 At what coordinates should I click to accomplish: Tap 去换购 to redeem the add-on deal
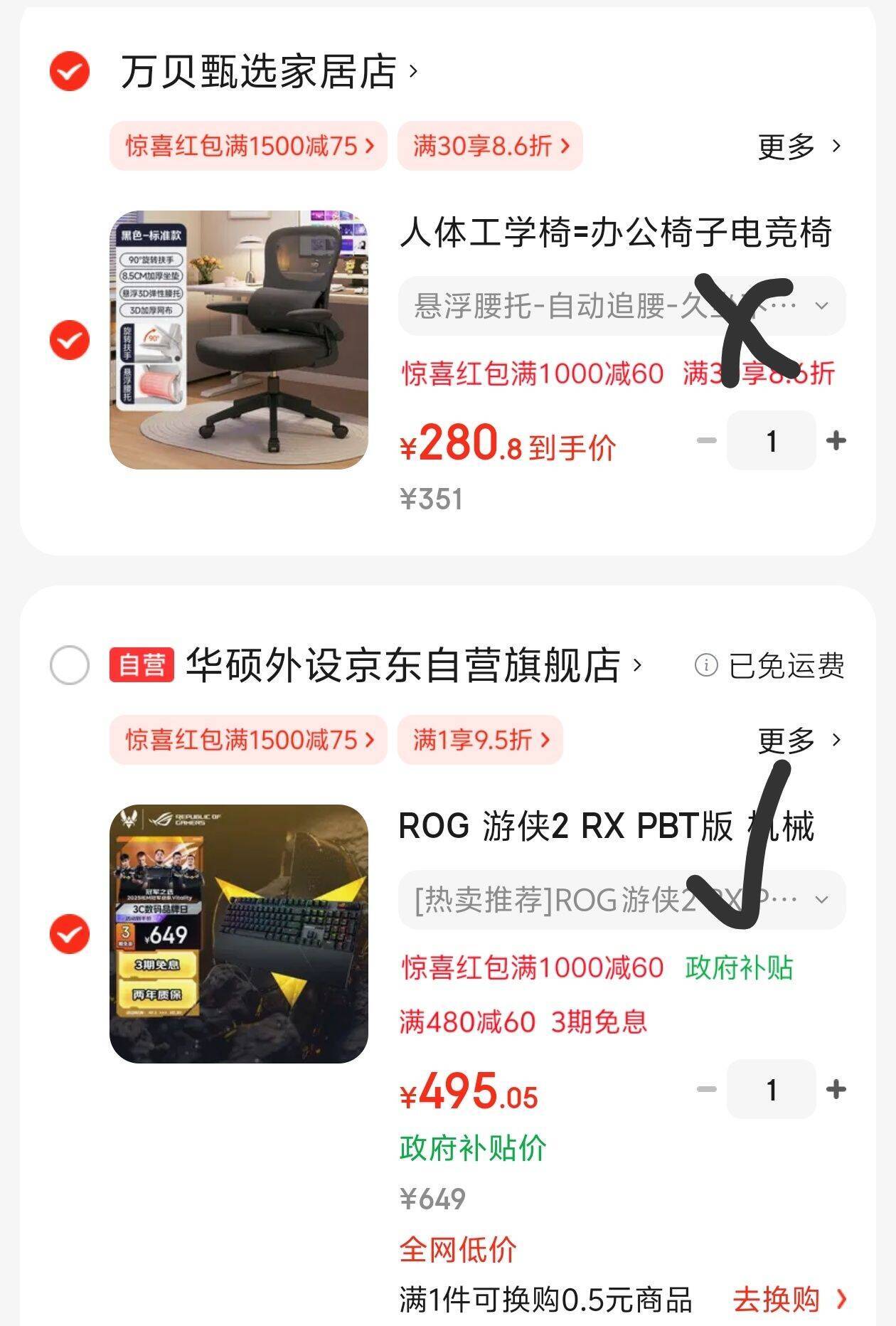pyautogui.click(x=789, y=1300)
